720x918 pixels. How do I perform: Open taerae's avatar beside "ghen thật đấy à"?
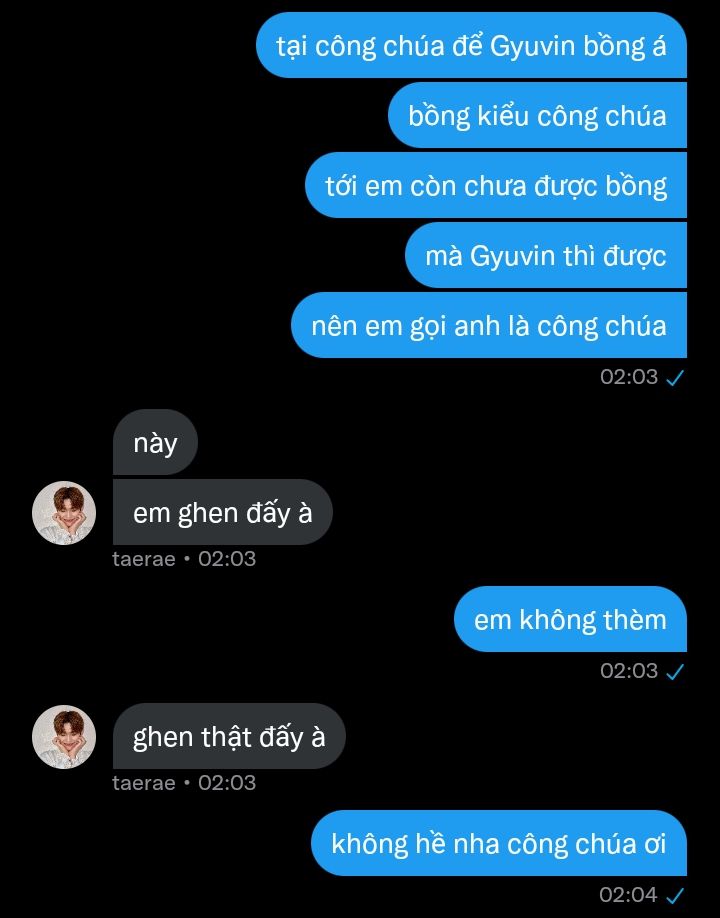65,737
